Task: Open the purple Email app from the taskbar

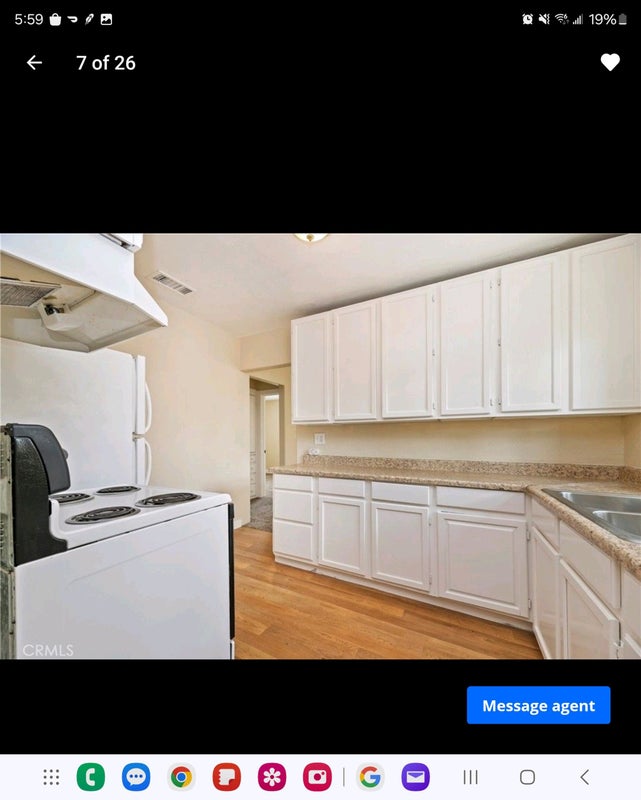Action: pos(415,777)
